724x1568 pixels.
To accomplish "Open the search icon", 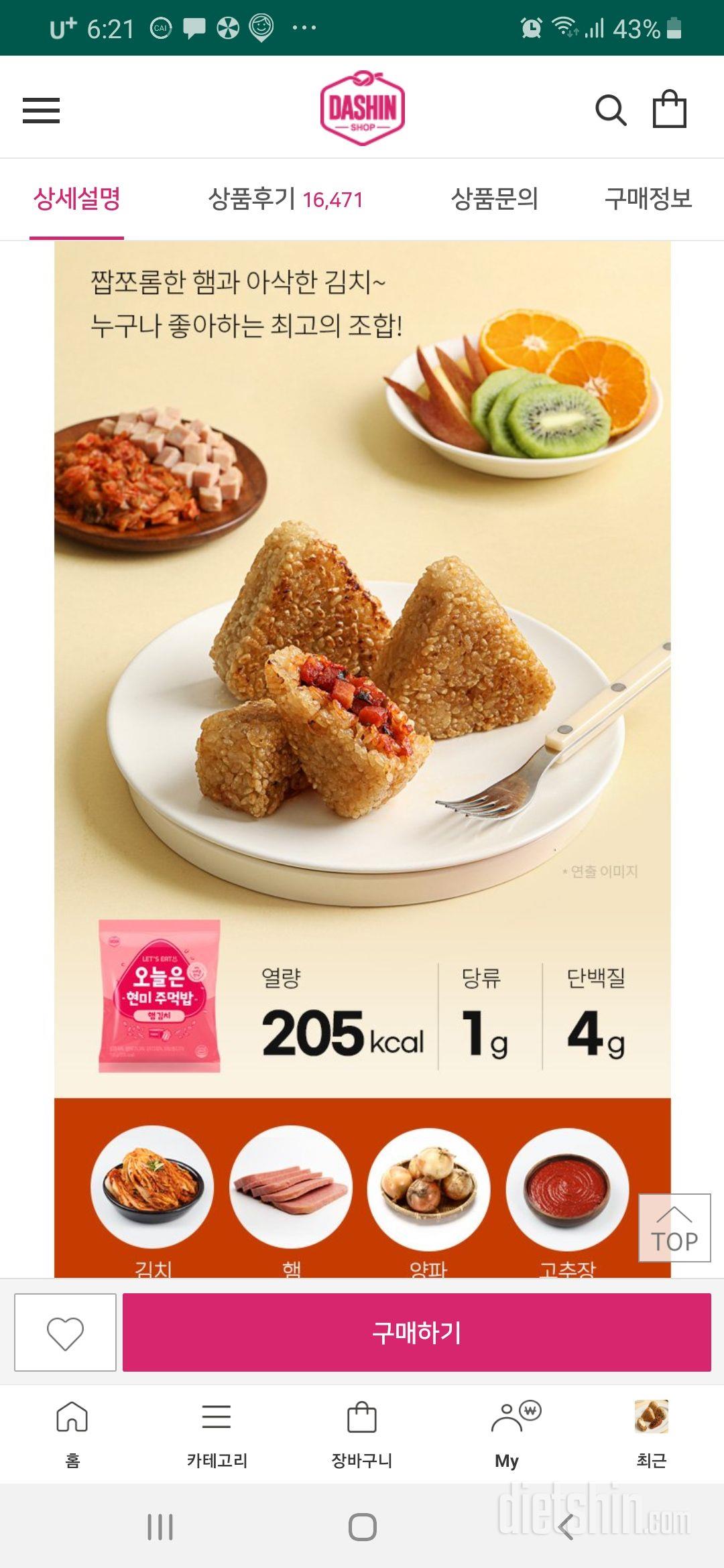I will [611, 111].
